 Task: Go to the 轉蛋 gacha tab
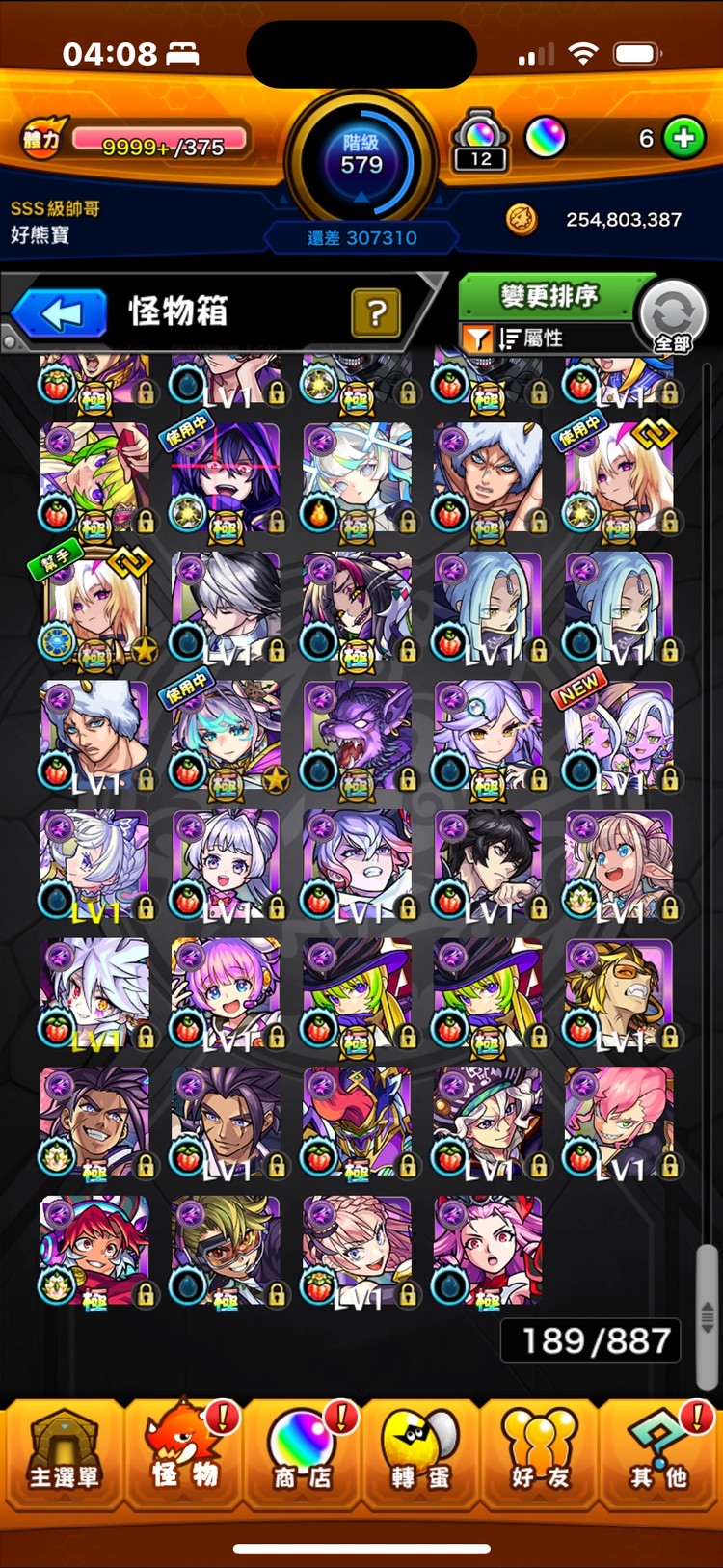coord(421,1455)
